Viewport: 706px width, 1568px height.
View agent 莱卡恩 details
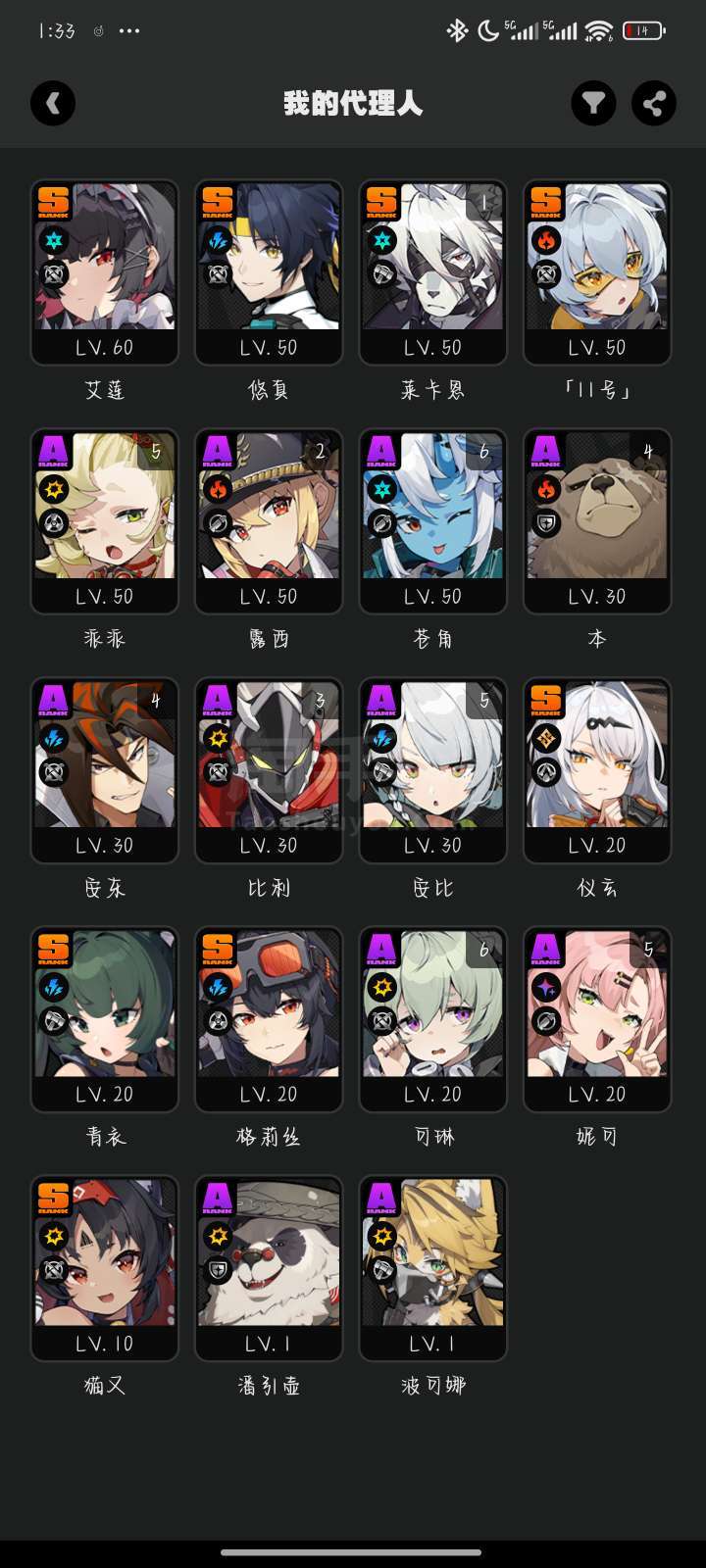(433, 272)
